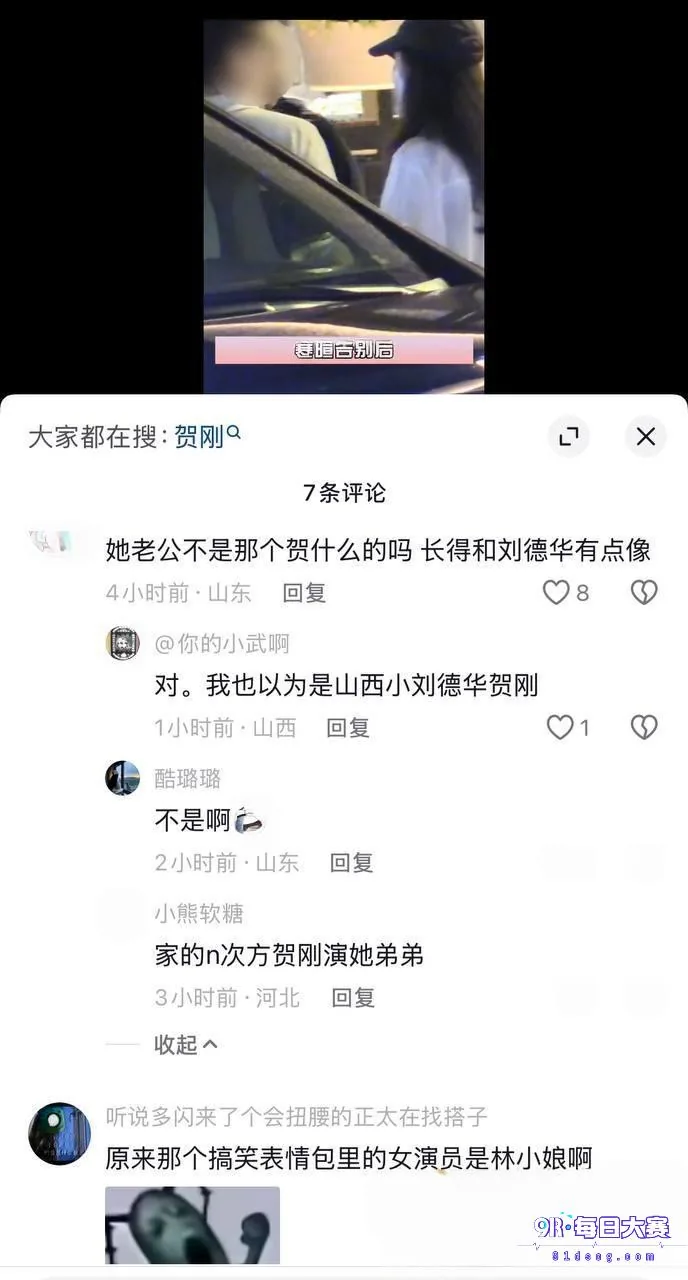Expand comments panel to full screen
Image resolution: width=688 pixels, height=1280 pixels.
tap(568, 436)
